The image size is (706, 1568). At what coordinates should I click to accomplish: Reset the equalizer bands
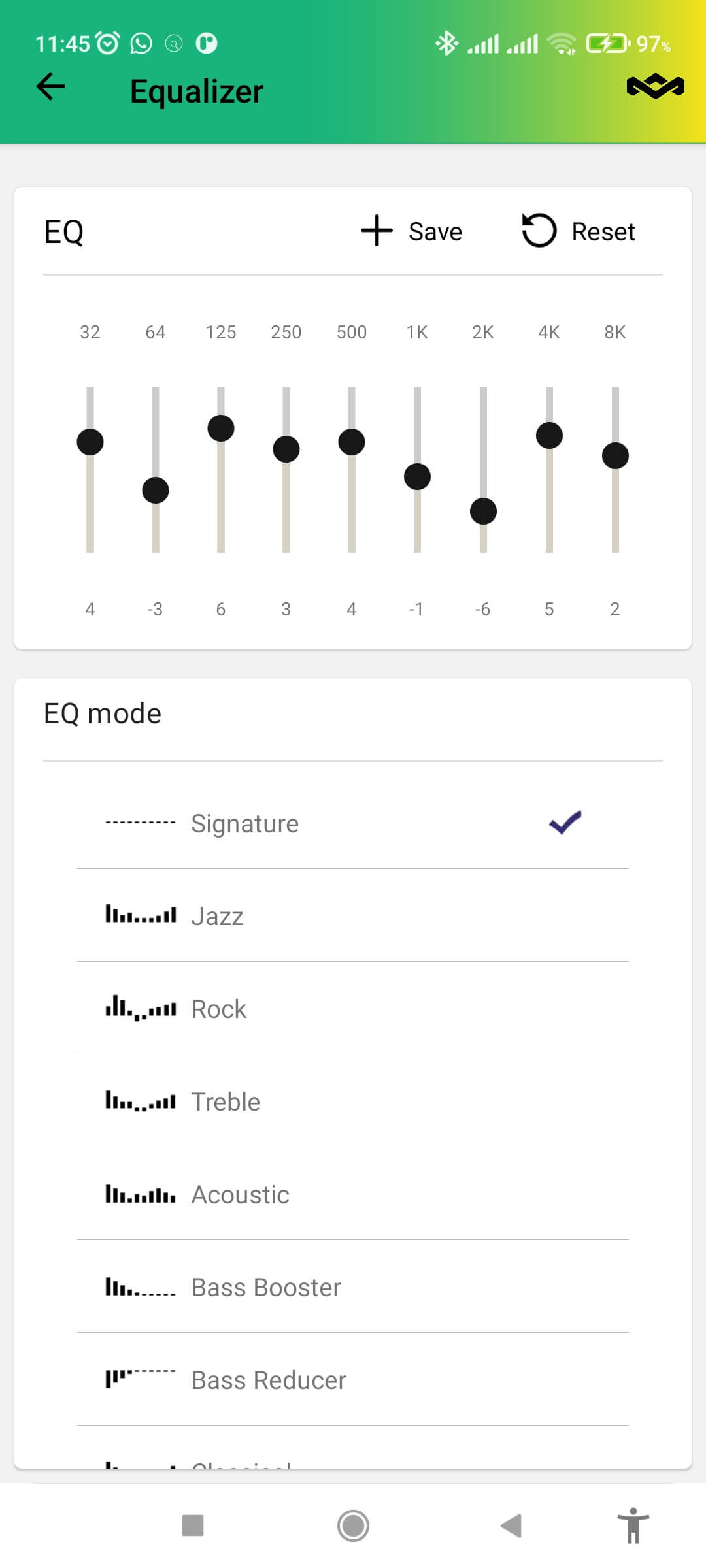coord(579,231)
